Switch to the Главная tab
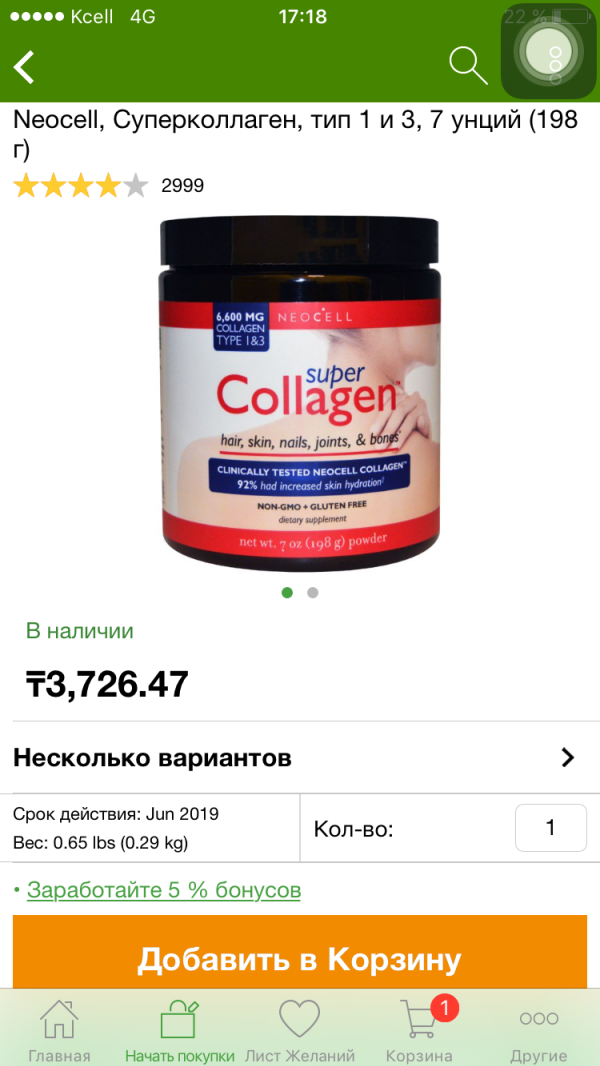 (59, 1030)
